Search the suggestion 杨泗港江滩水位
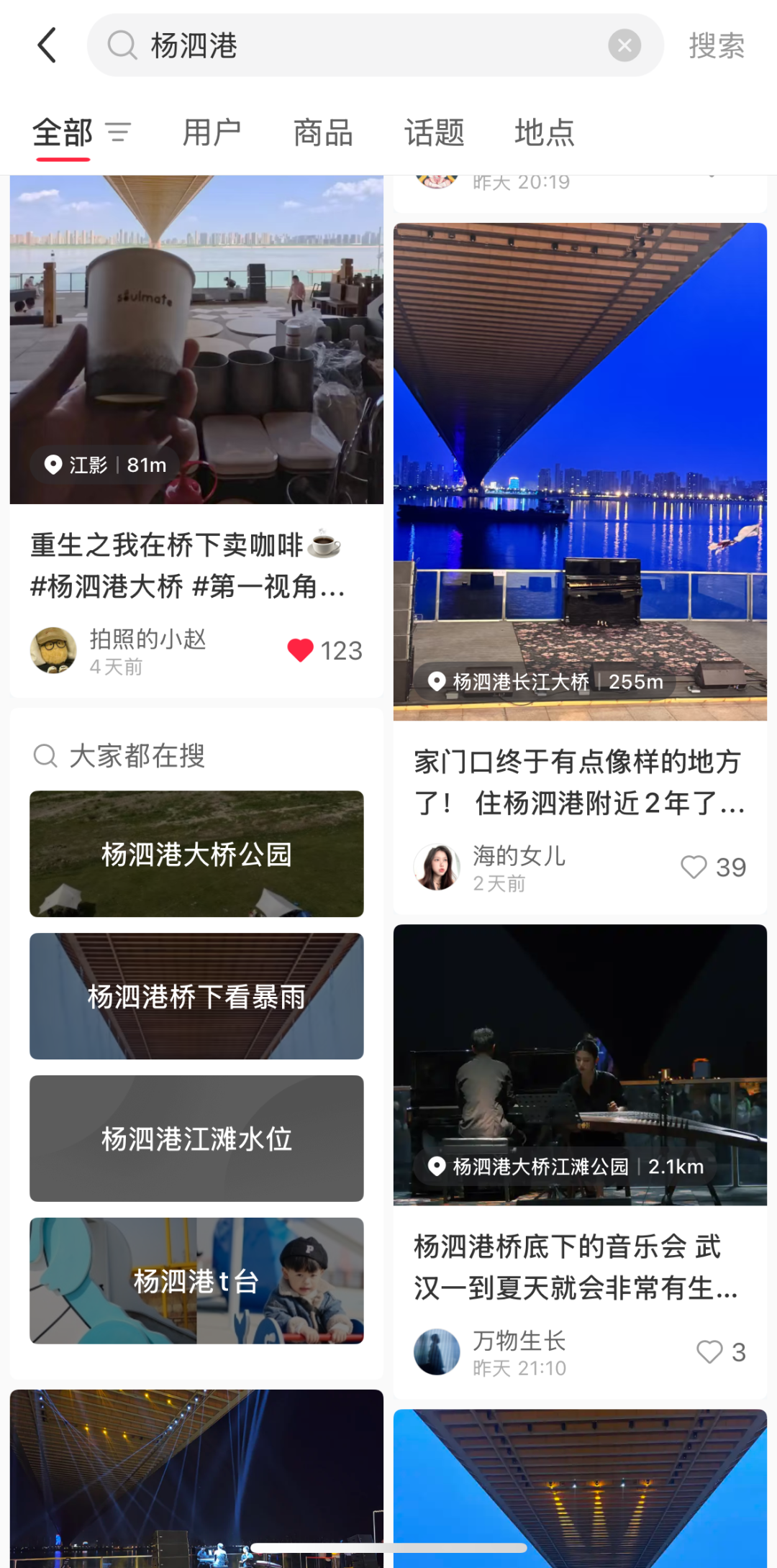777x1568 pixels. click(x=196, y=1139)
